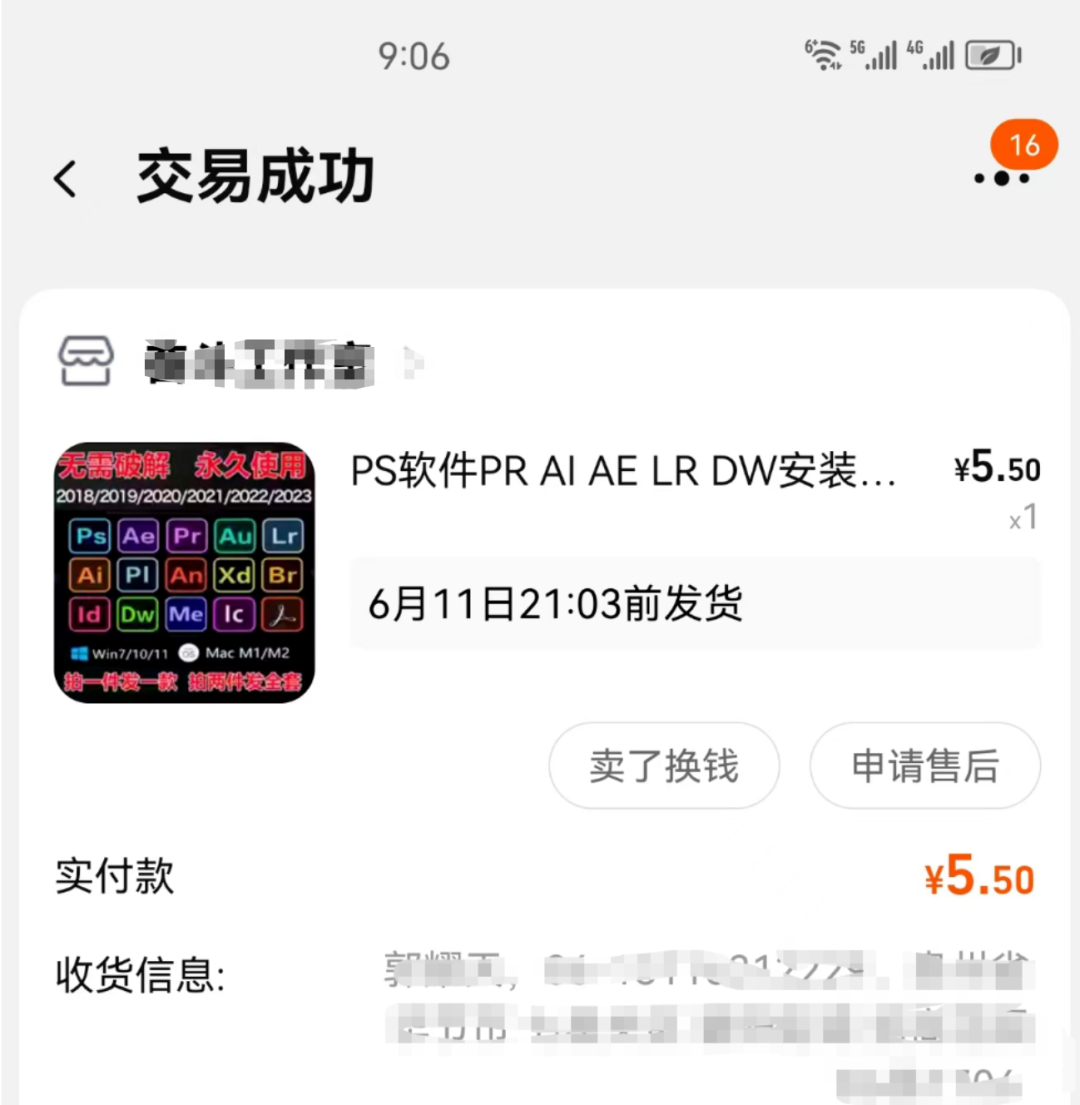Select the Lr icon in the product image
This screenshot has height=1105, width=1080.
point(284,537)
